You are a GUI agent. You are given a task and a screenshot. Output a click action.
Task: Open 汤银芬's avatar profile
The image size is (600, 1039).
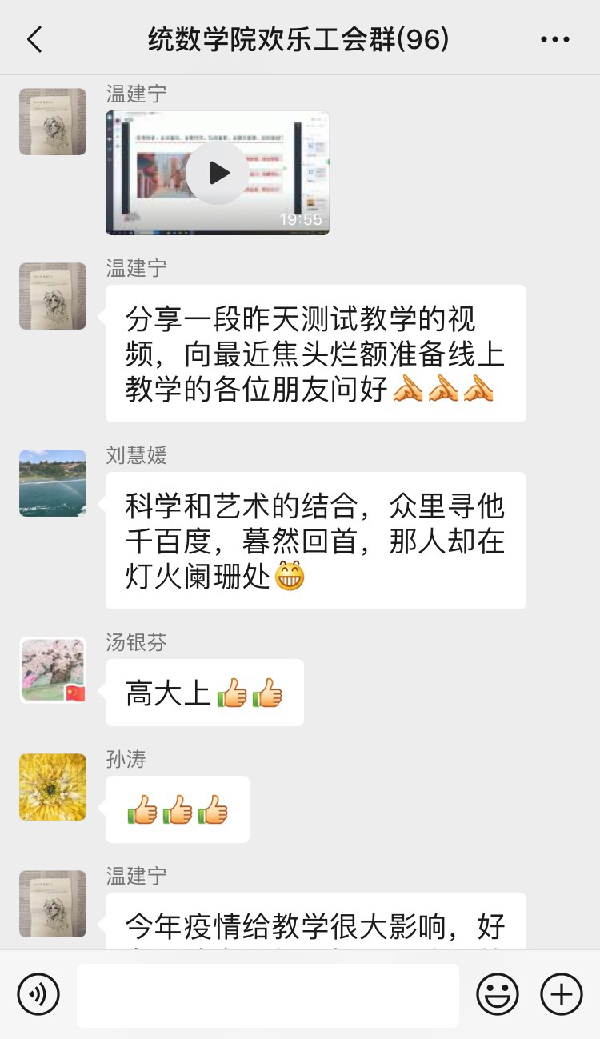click(x=52, y=670)
